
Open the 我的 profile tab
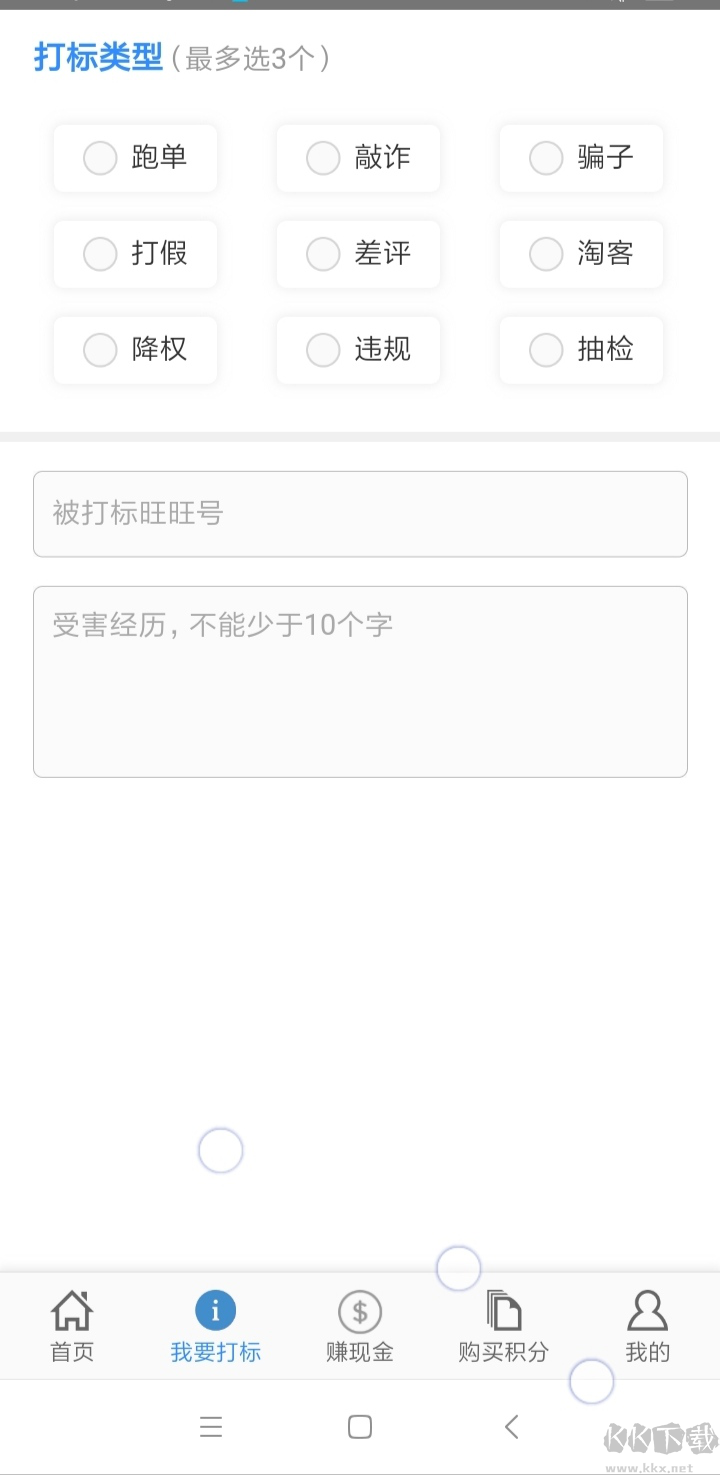[647, 1326]
